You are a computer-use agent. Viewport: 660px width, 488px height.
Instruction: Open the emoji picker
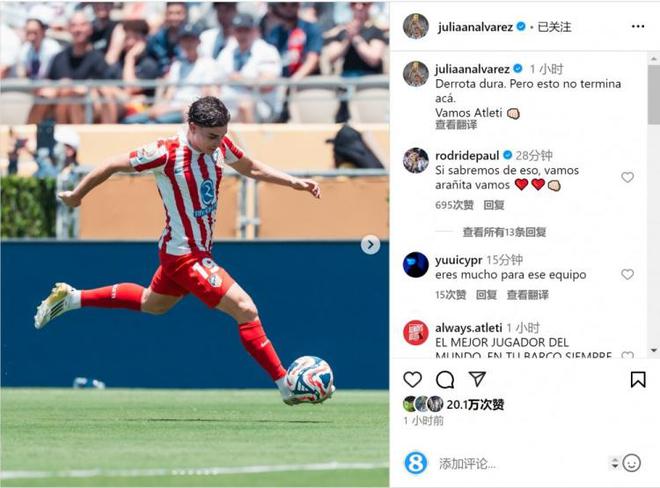631,463
